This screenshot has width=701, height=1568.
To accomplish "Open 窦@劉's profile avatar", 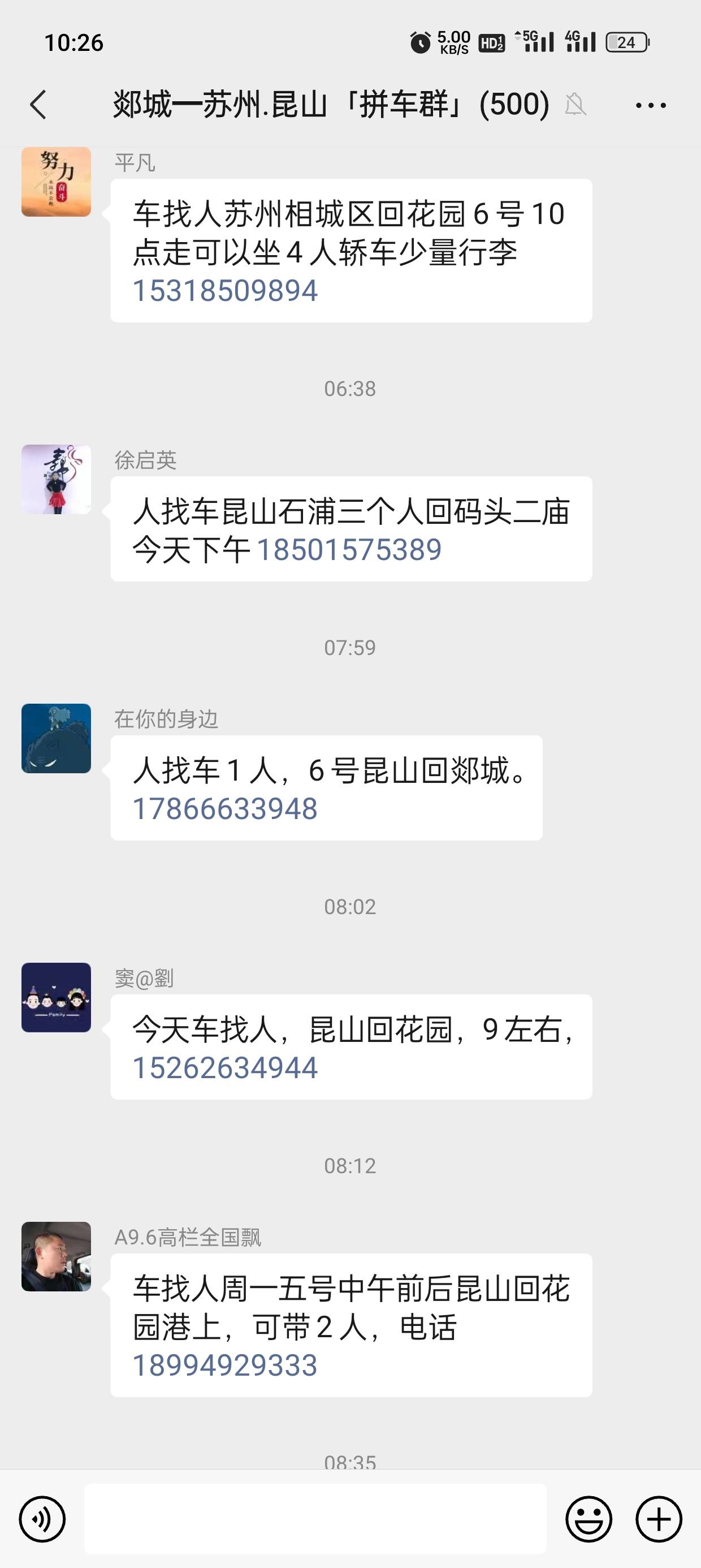I will 56,998.
